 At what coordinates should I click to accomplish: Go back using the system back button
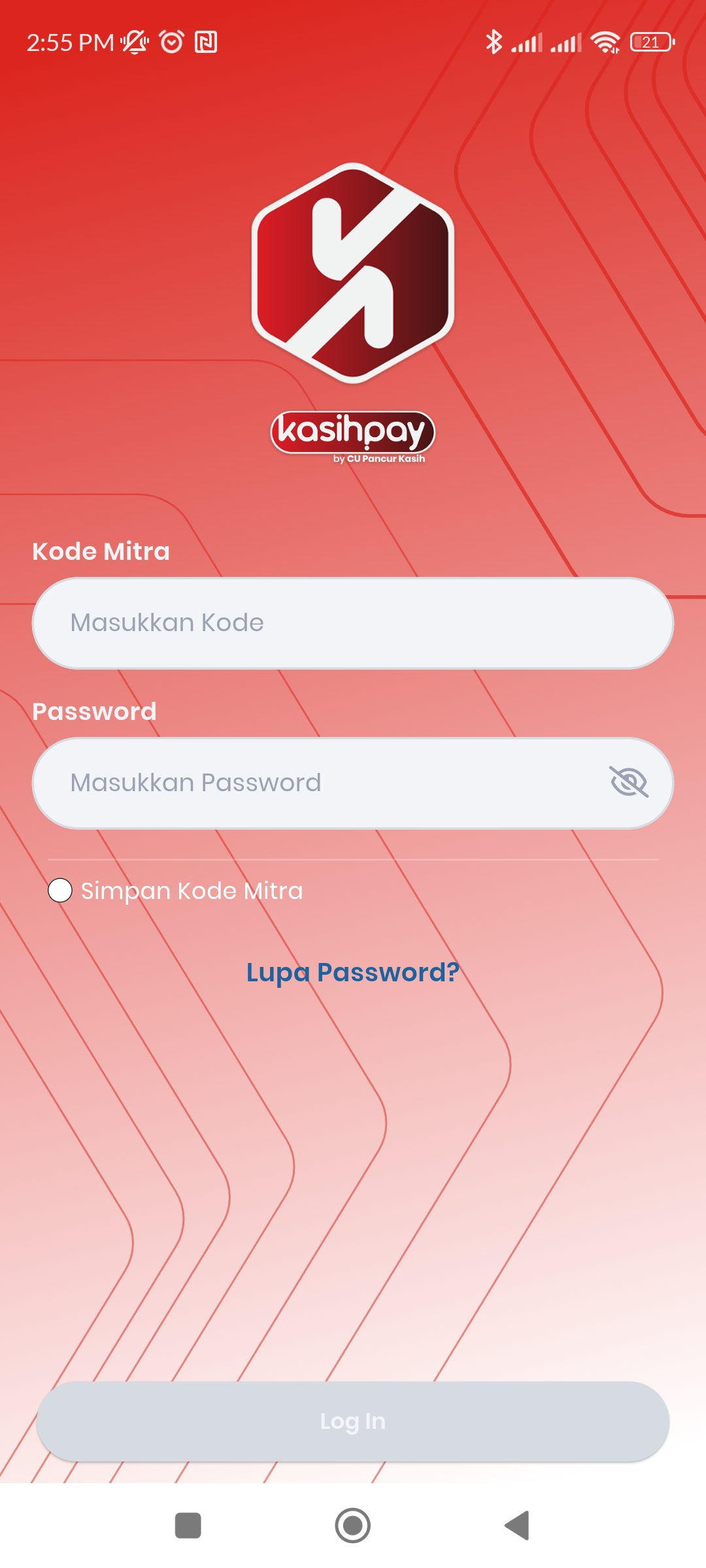517,1526
